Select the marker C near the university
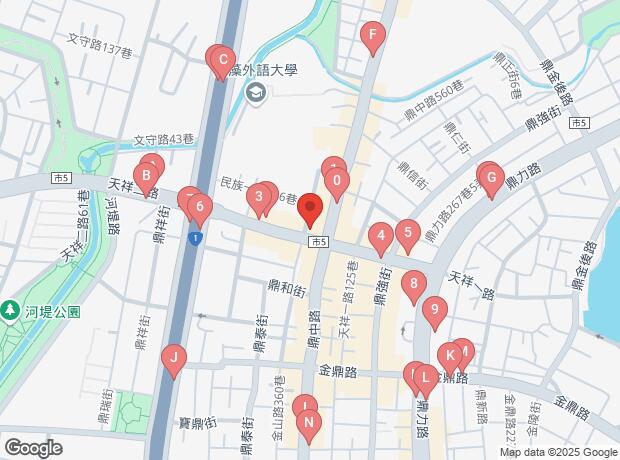This screenshot has width=620, height=460. pos(222,61)
